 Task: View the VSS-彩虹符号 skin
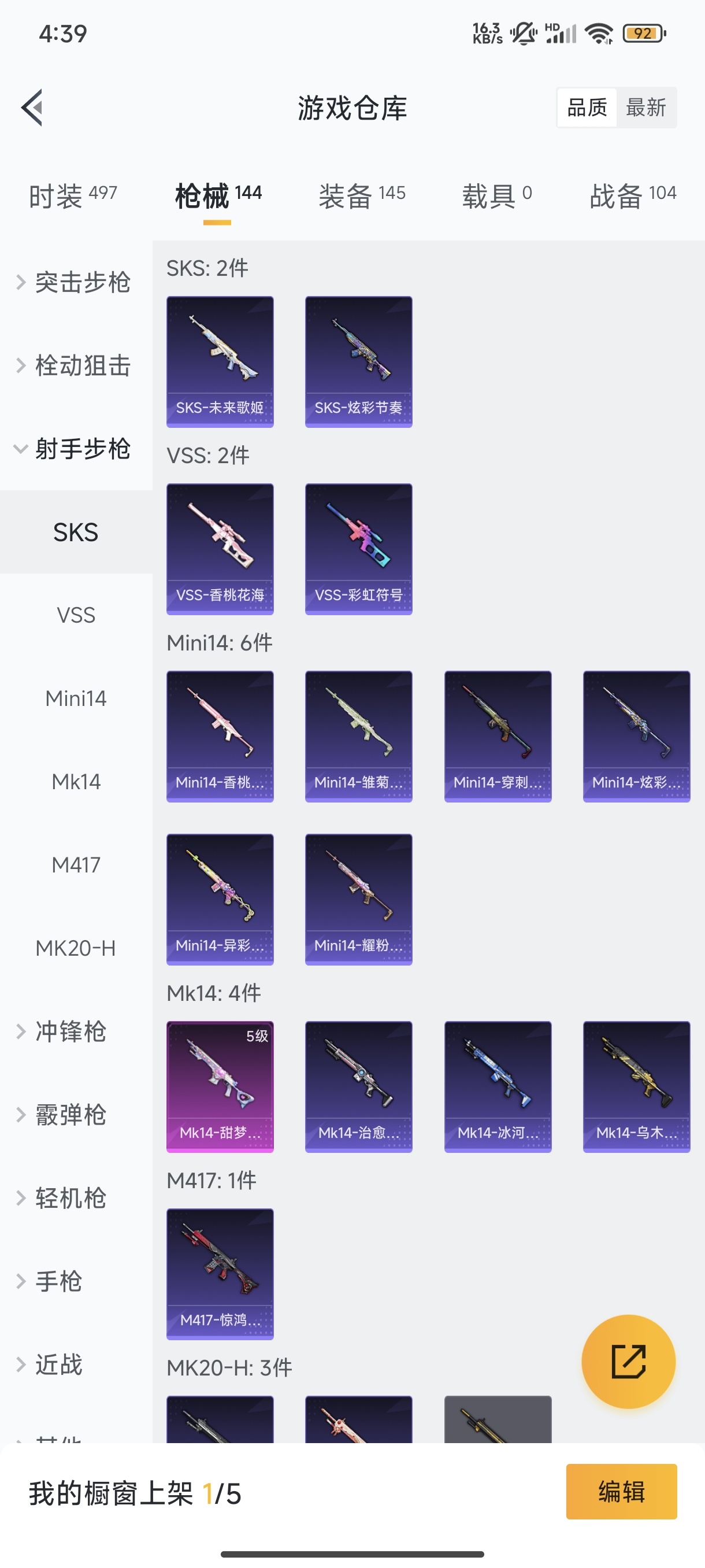tap(358, 549)
